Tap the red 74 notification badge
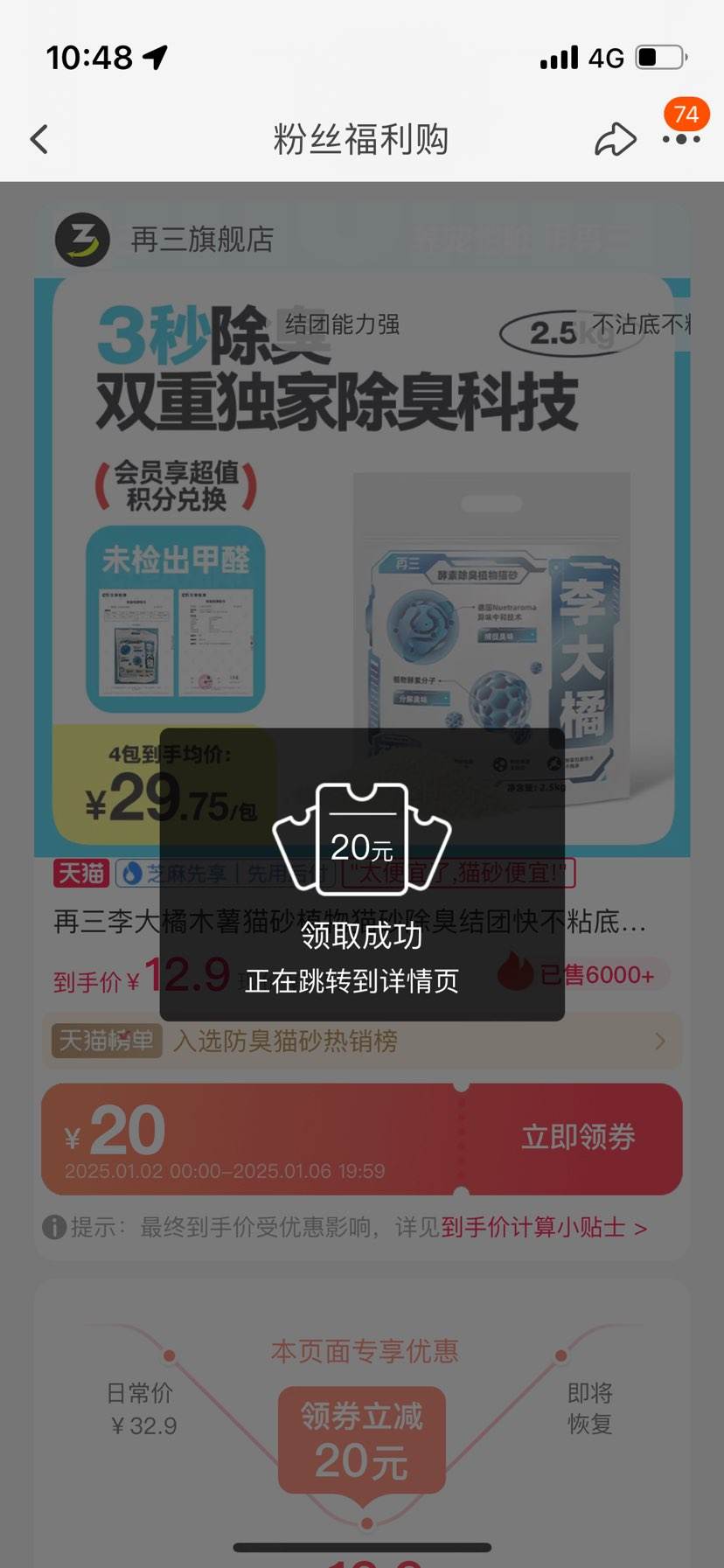Viewport: 724px width, 1568px height. click(x=686, y=114)
